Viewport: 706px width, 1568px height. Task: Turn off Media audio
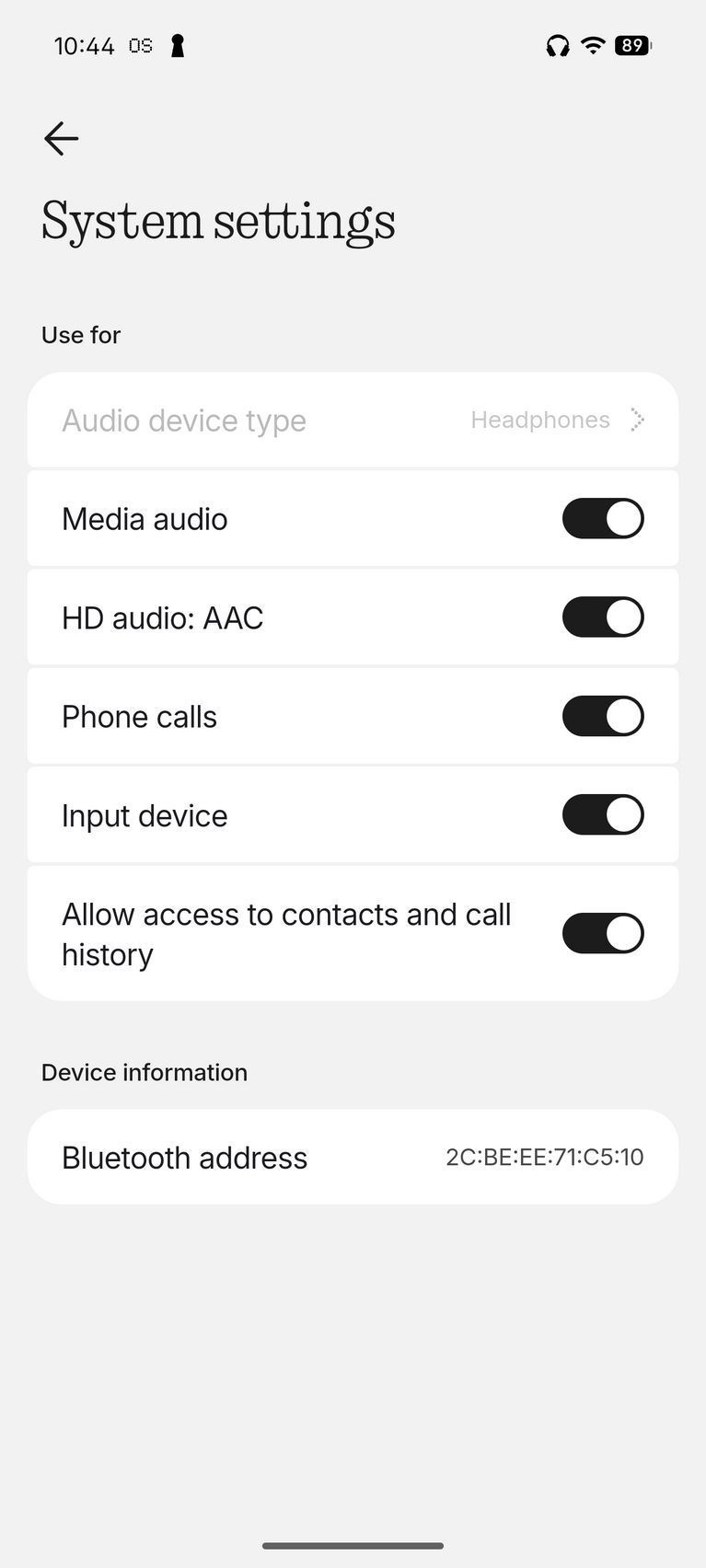point(602,519)
